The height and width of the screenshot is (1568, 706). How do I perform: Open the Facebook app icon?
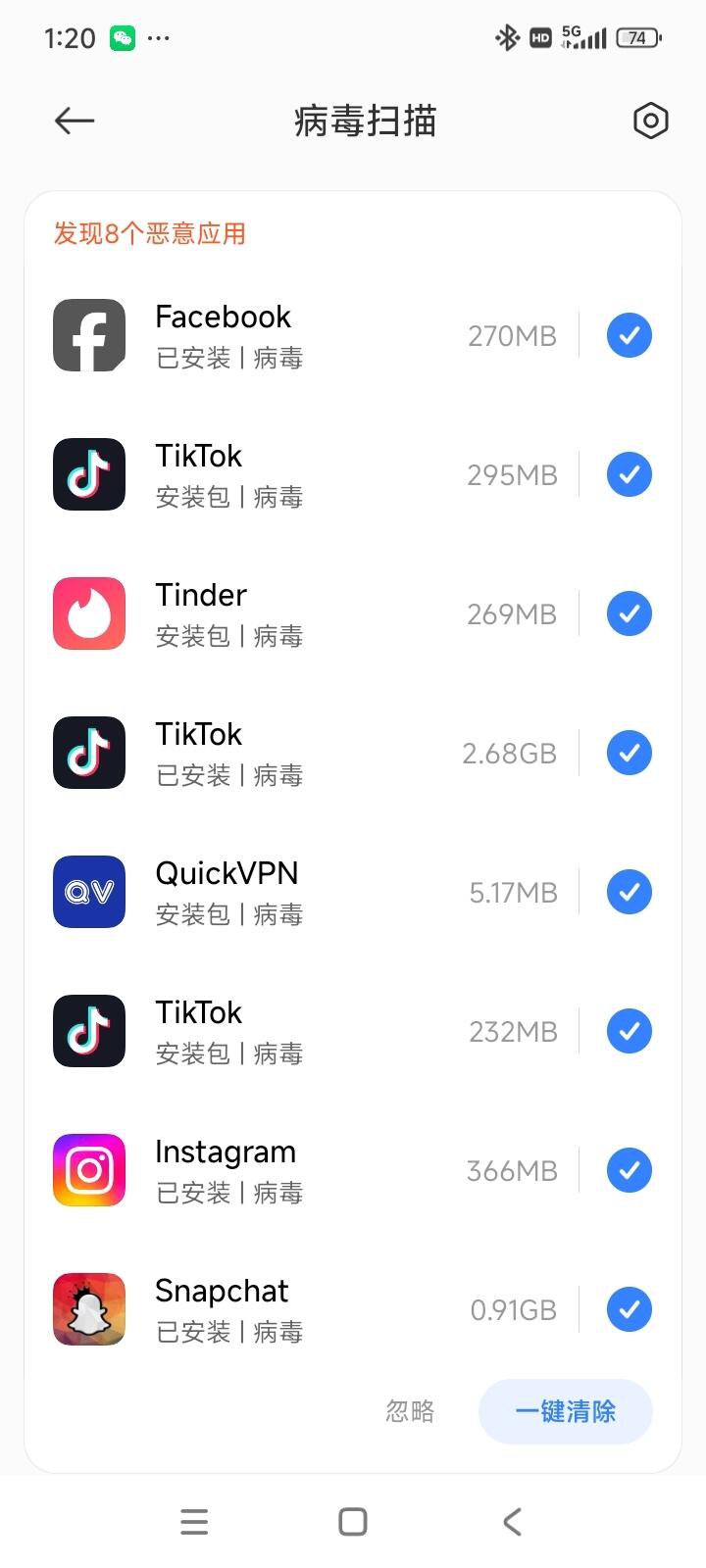click(88, 335)
